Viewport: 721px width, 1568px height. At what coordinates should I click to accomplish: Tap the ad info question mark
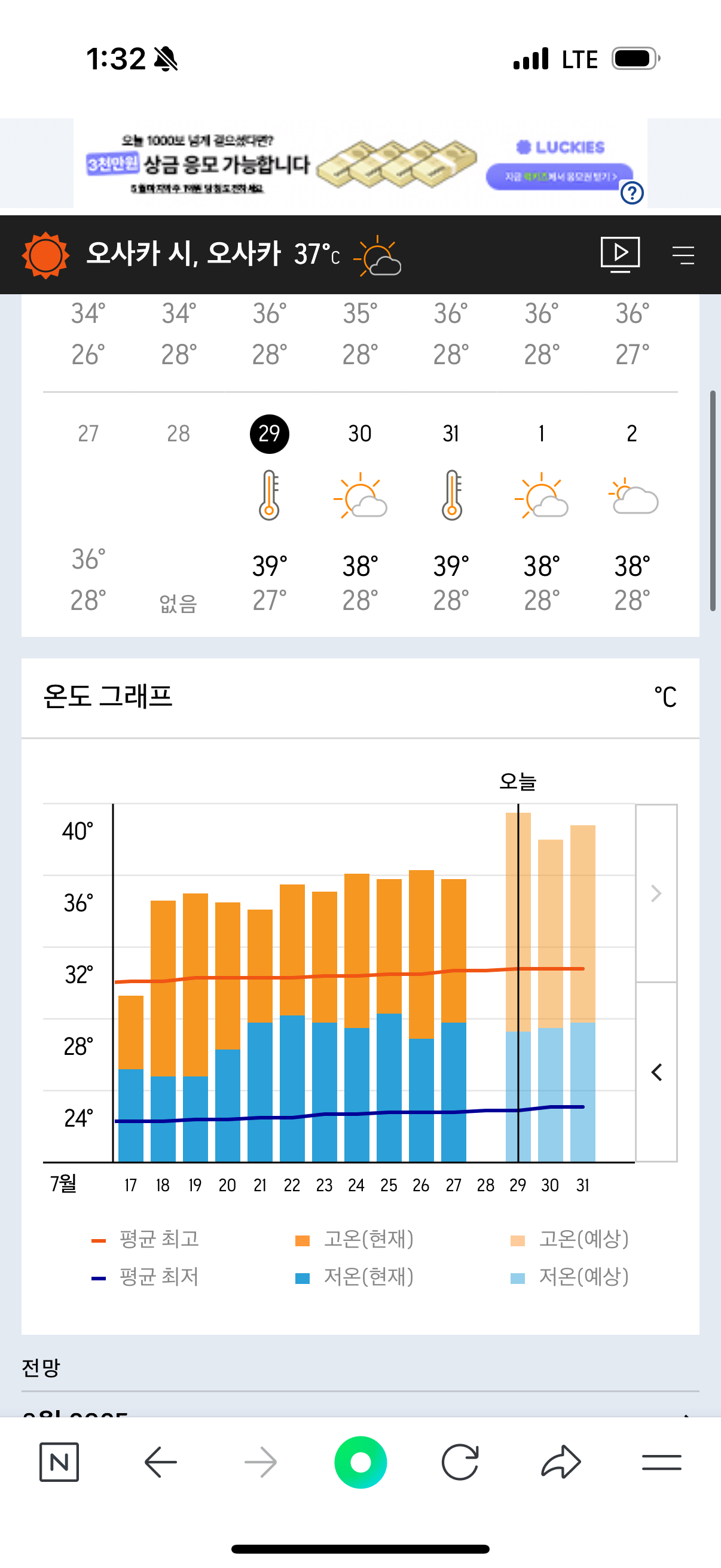click(x=631, y=193)
